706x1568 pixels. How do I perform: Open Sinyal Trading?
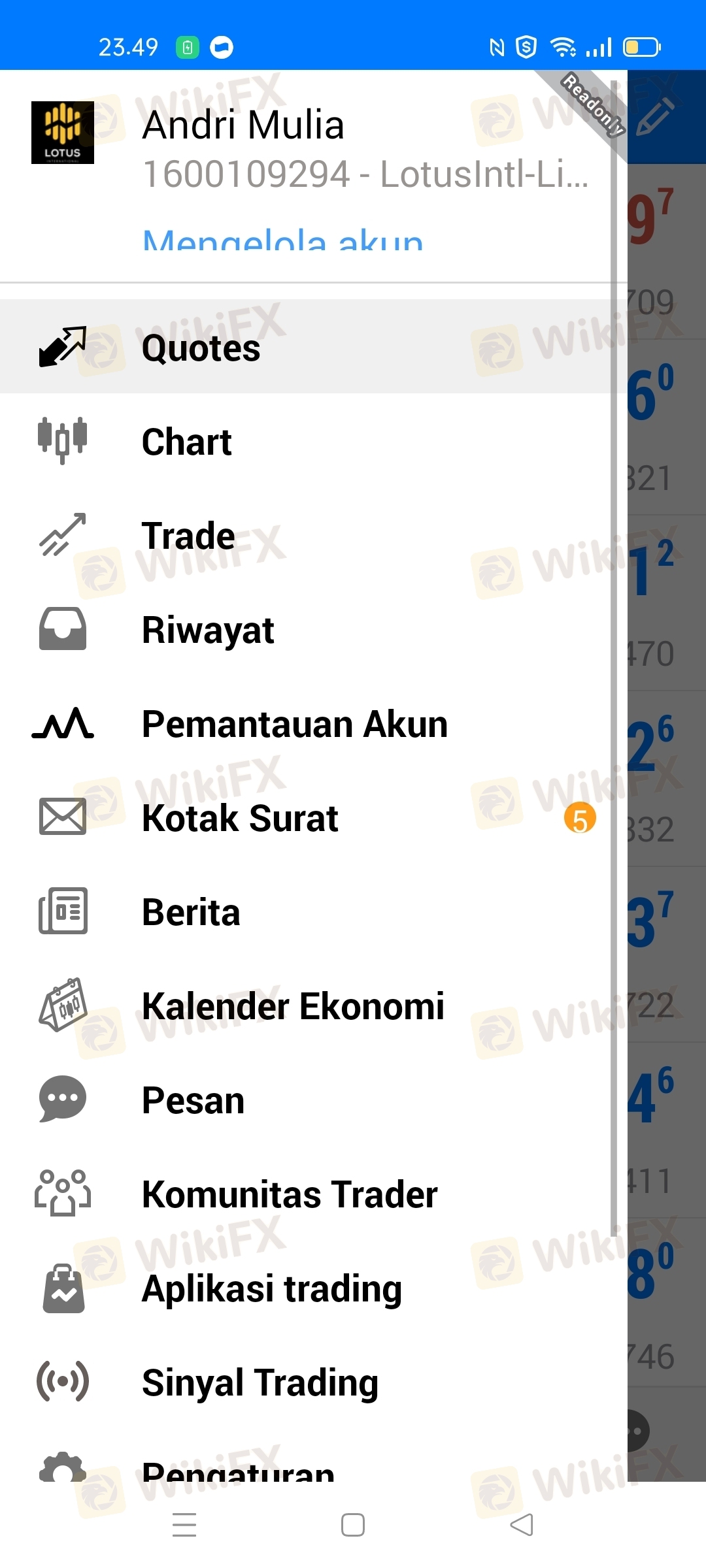pos(260,1382)
